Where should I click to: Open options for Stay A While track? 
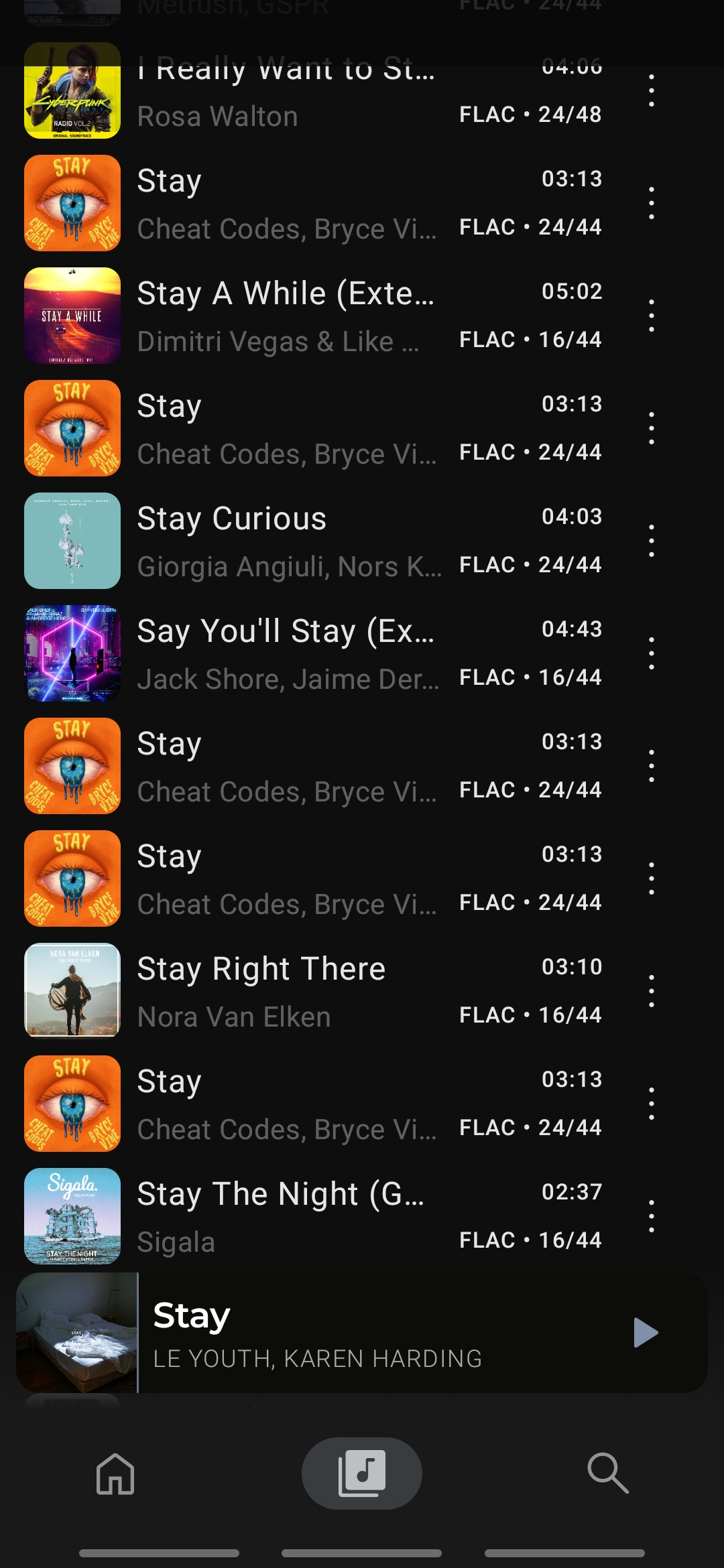pos(652,316)
